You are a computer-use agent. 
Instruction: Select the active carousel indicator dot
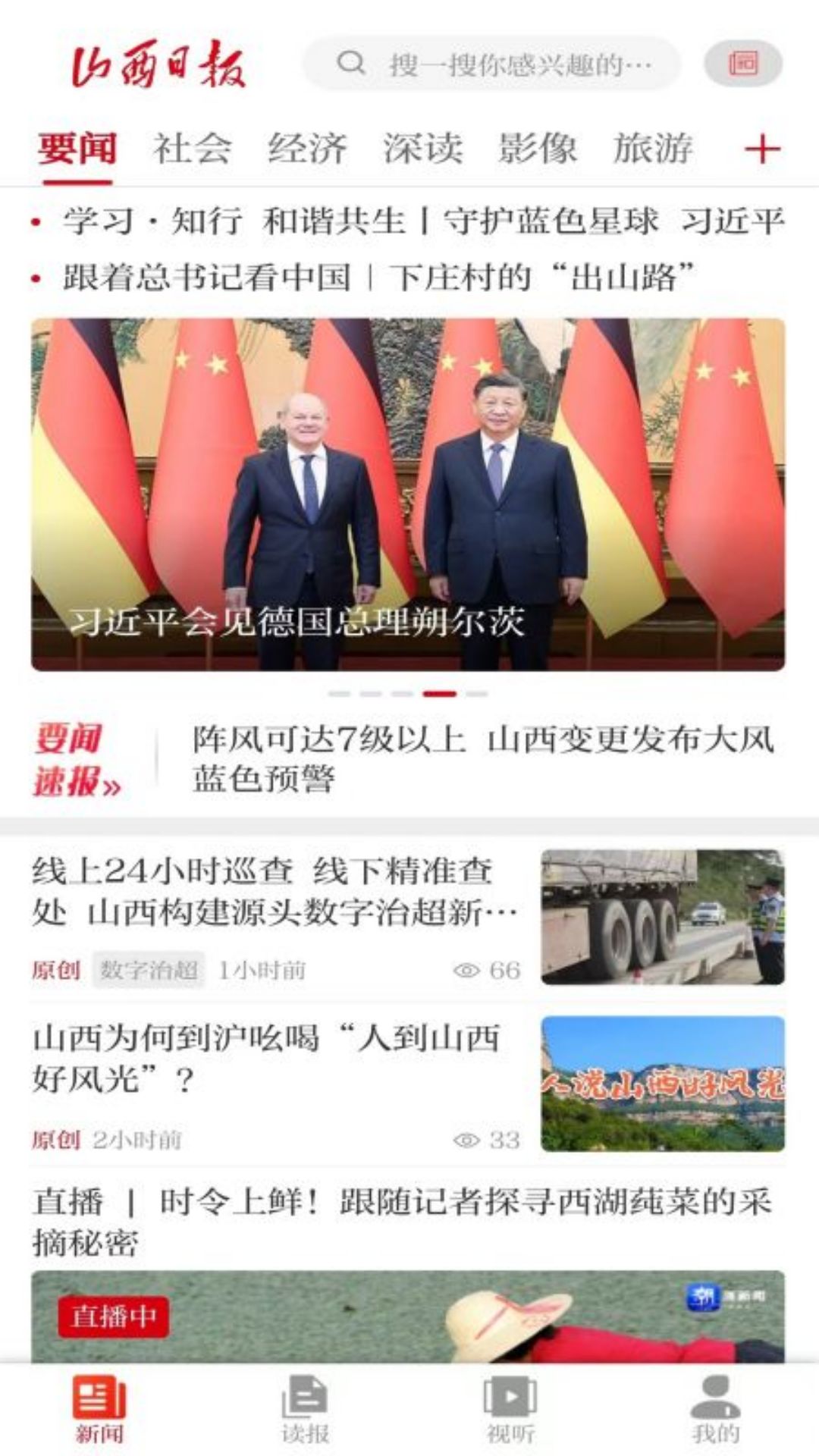pyautogui.click(x=440, y=692)
